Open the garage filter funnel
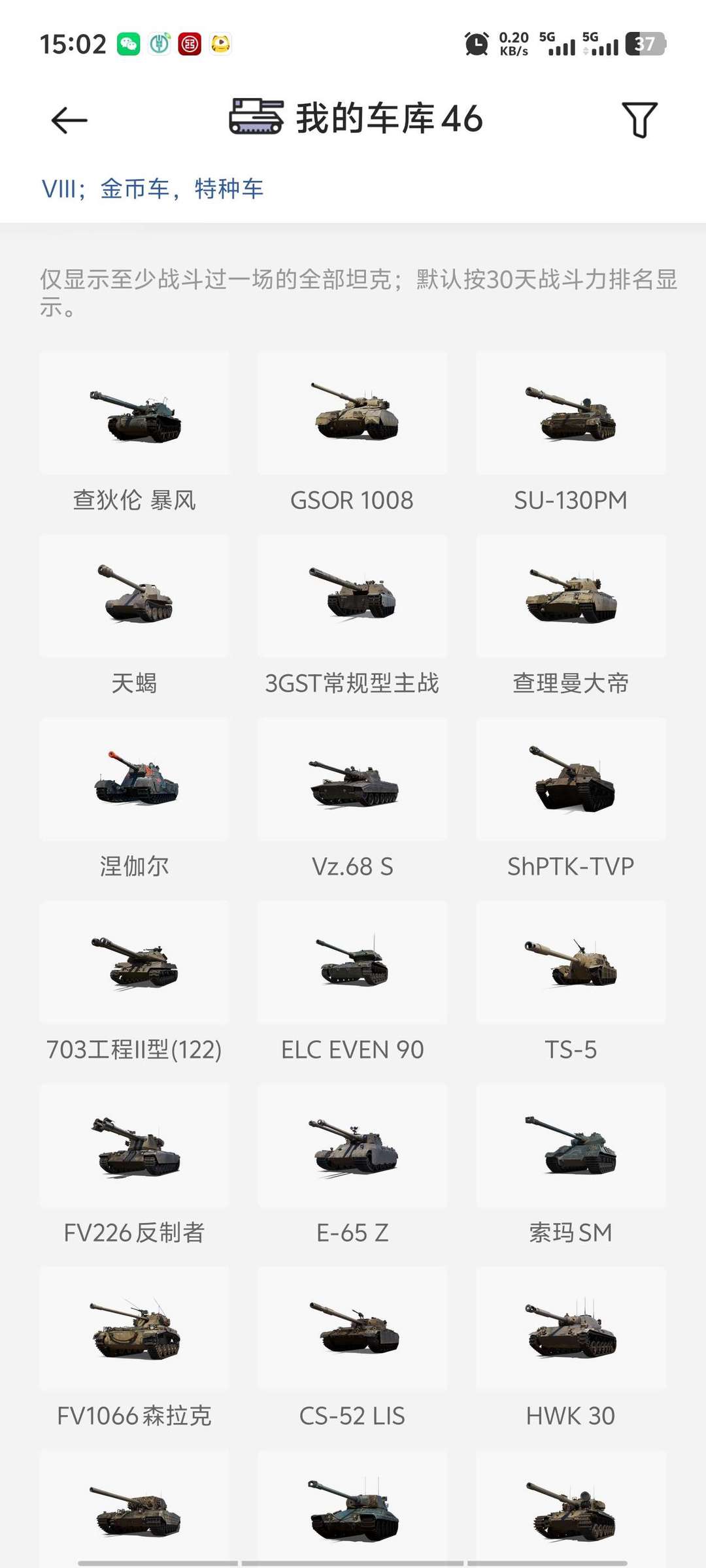Viewport: 706px width, 1568px height. [x=639, y=120]
